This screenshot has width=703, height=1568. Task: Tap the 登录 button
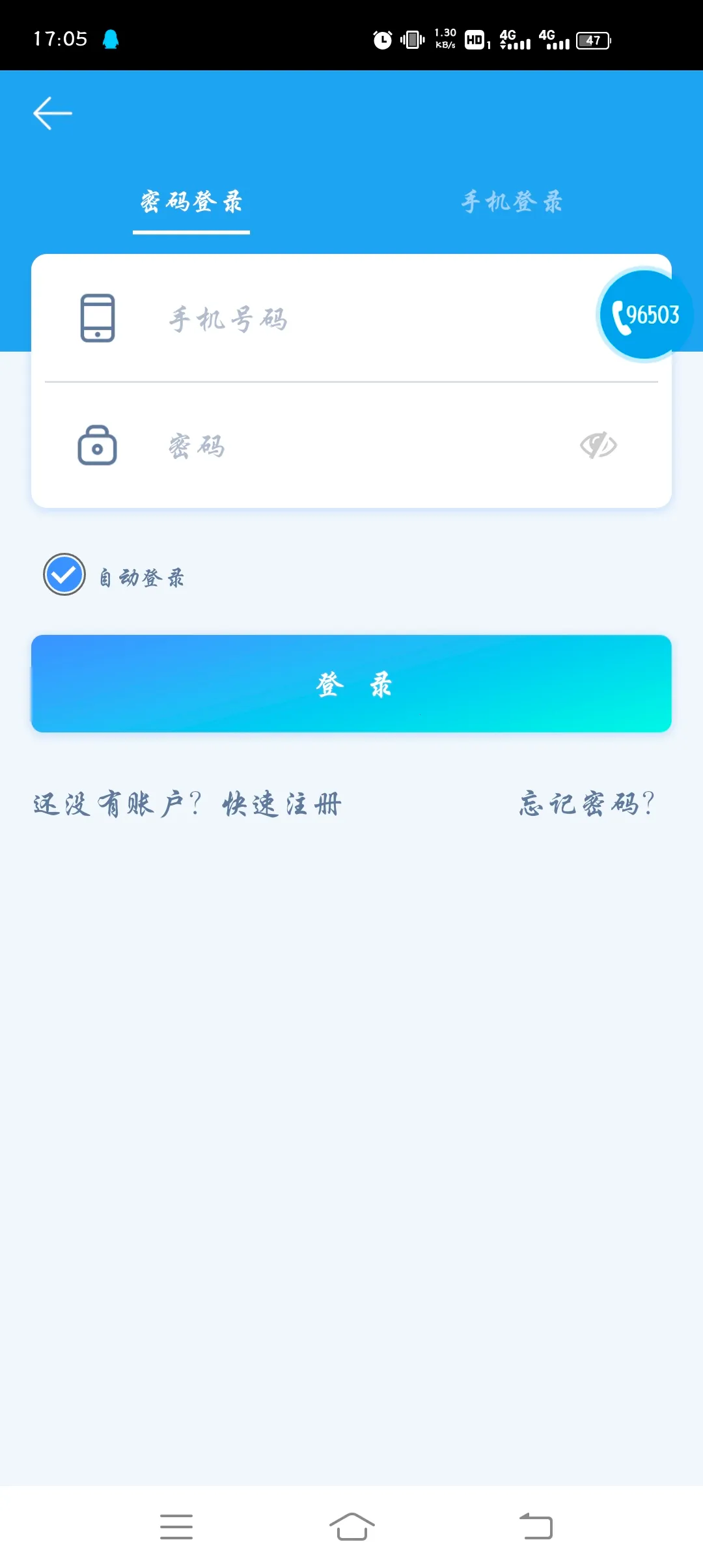351,684
